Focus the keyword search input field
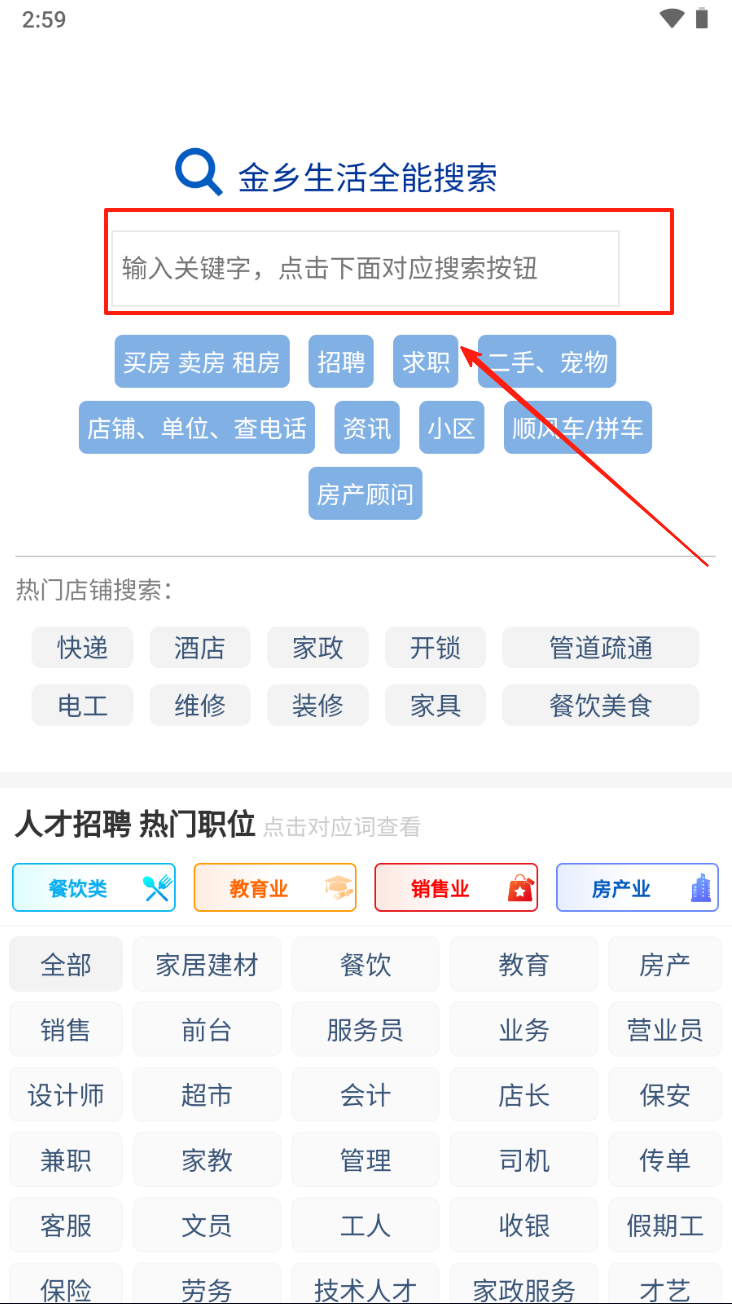The width and height of the screenshot is (732, 1304). point(365,268)
